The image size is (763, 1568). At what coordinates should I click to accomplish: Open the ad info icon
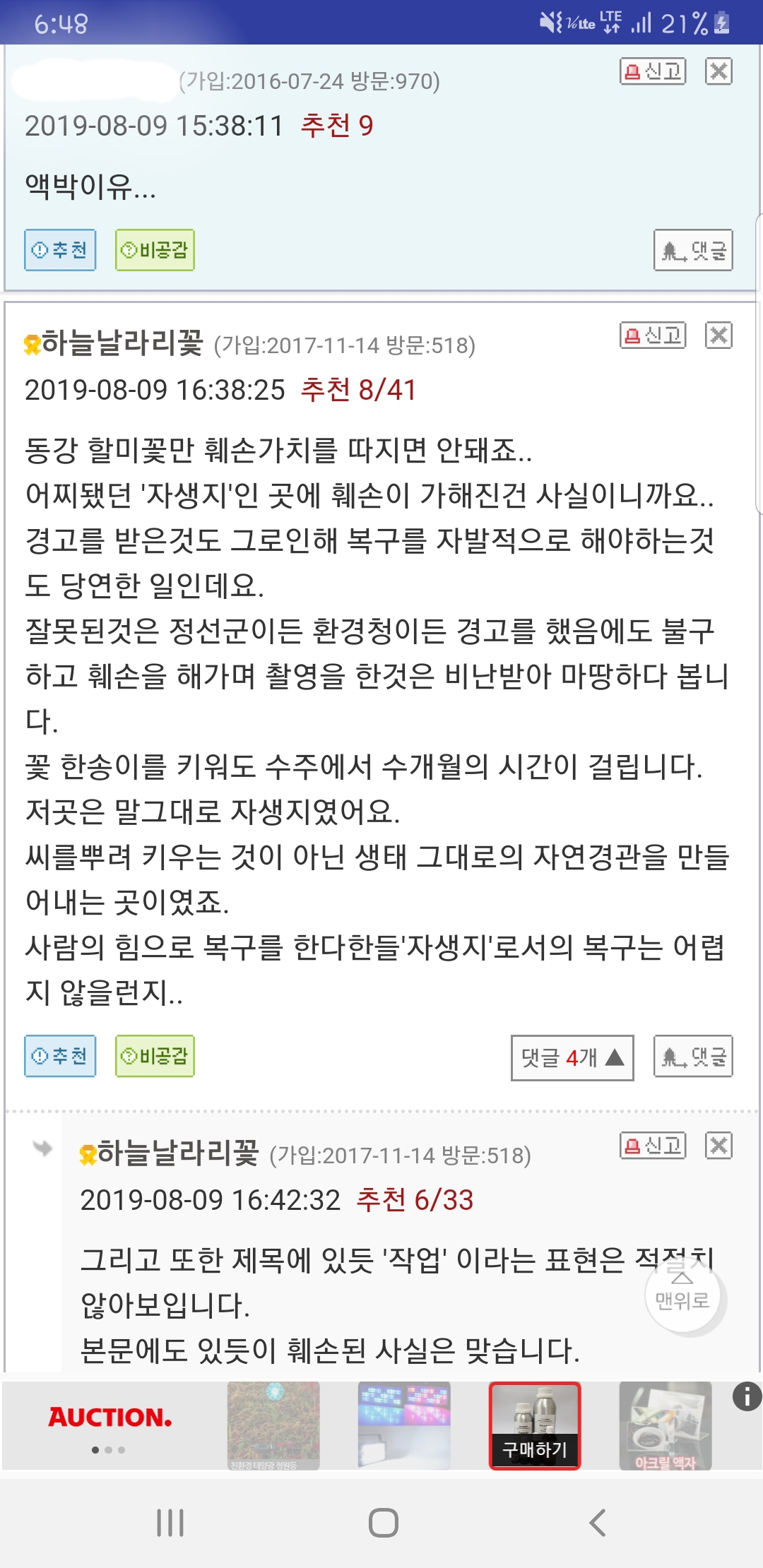pos(747,1397)
